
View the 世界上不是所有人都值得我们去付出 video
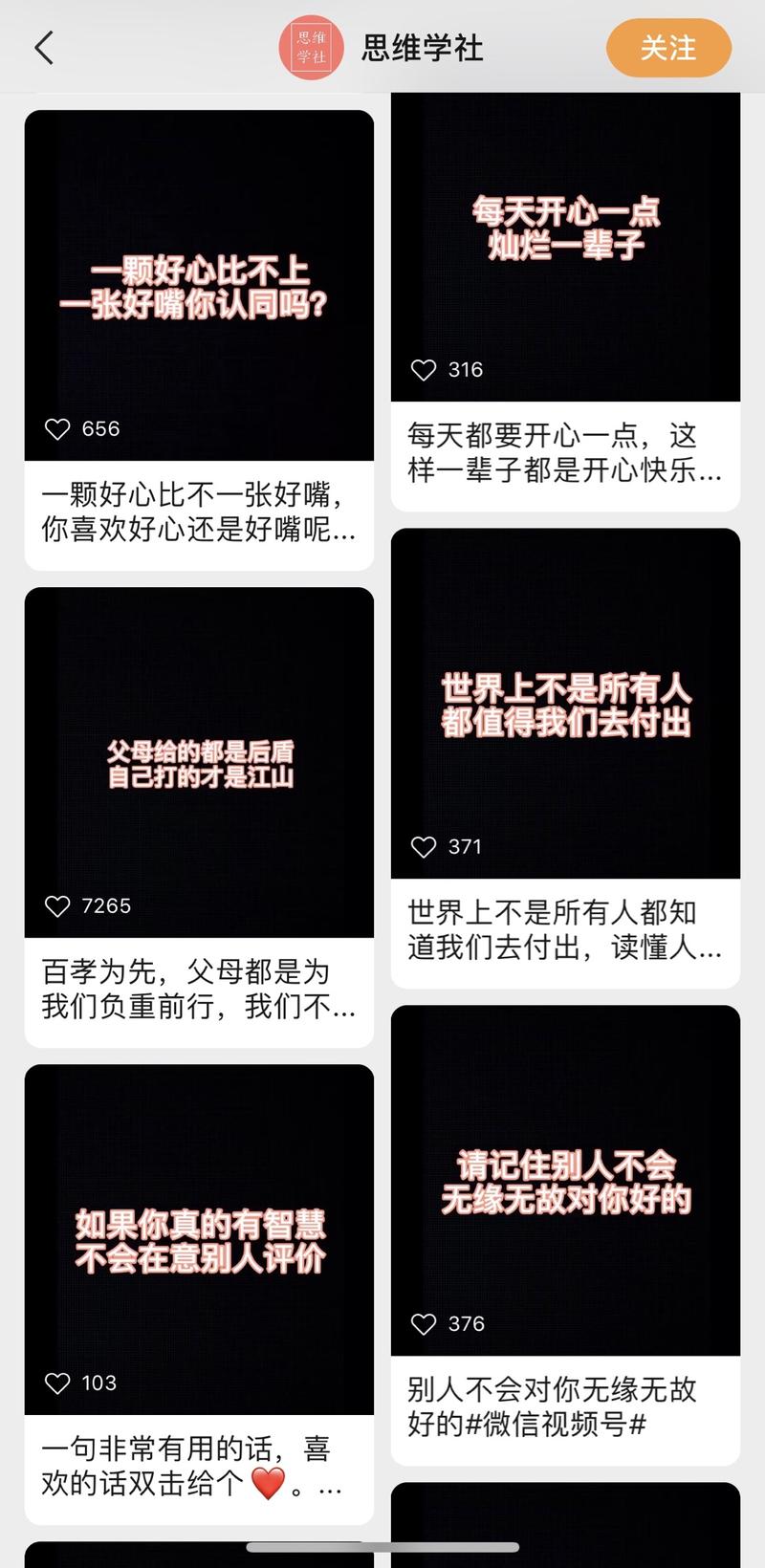tap(565, 705)
